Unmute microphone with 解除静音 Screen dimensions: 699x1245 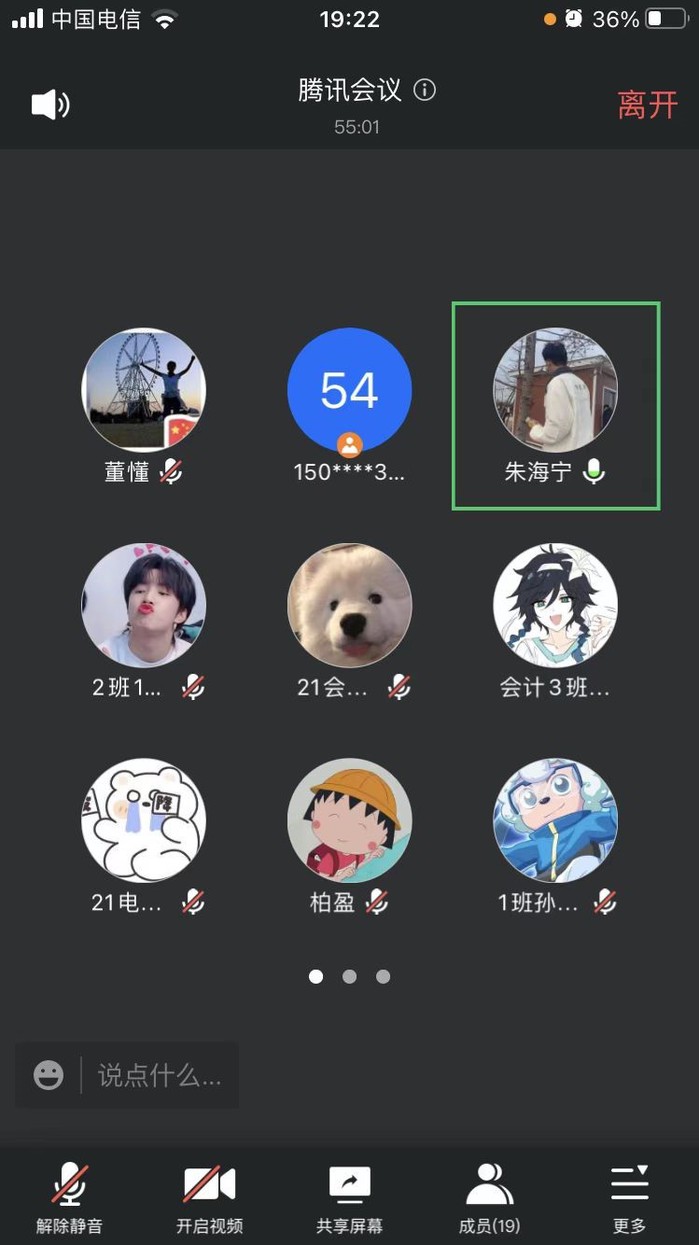coord(69,1197)
